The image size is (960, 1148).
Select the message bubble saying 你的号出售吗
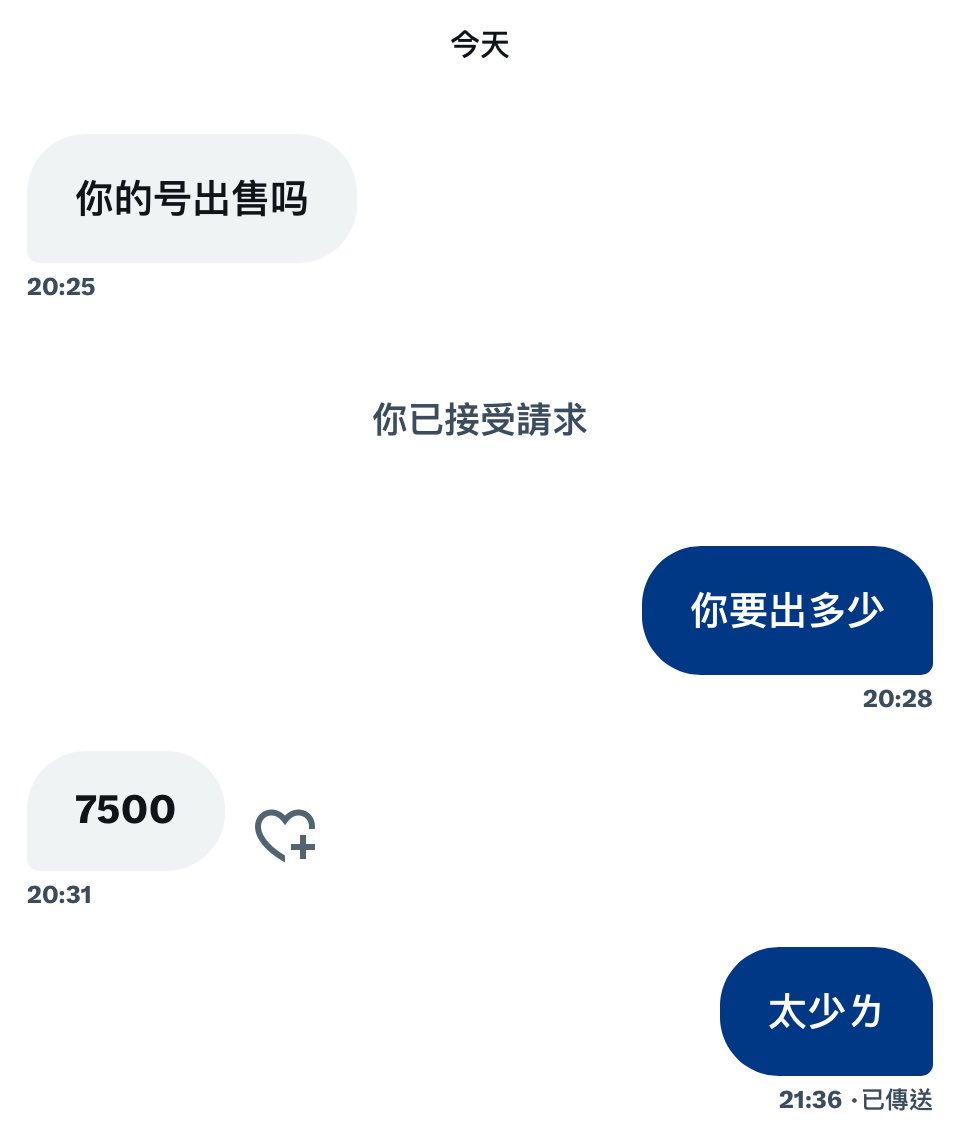(192, 199)
